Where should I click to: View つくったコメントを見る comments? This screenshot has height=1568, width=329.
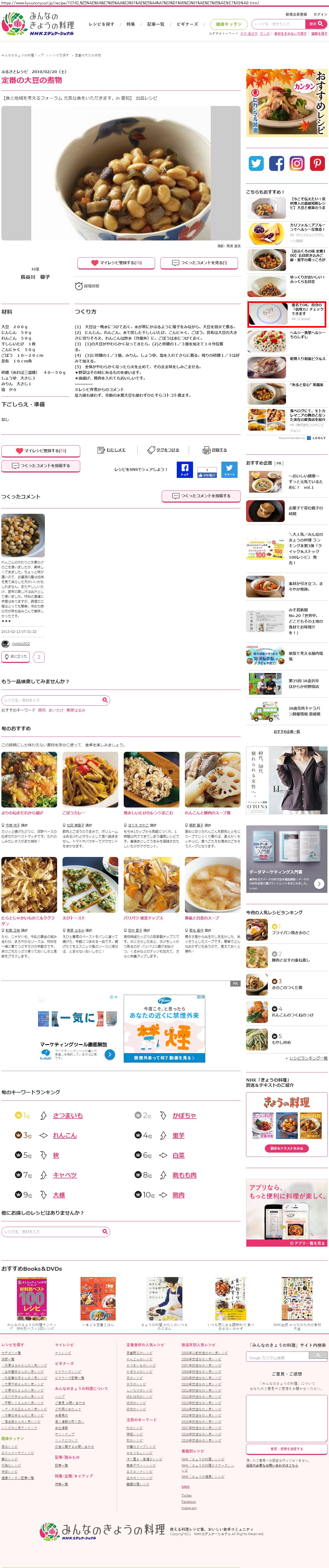199,263
